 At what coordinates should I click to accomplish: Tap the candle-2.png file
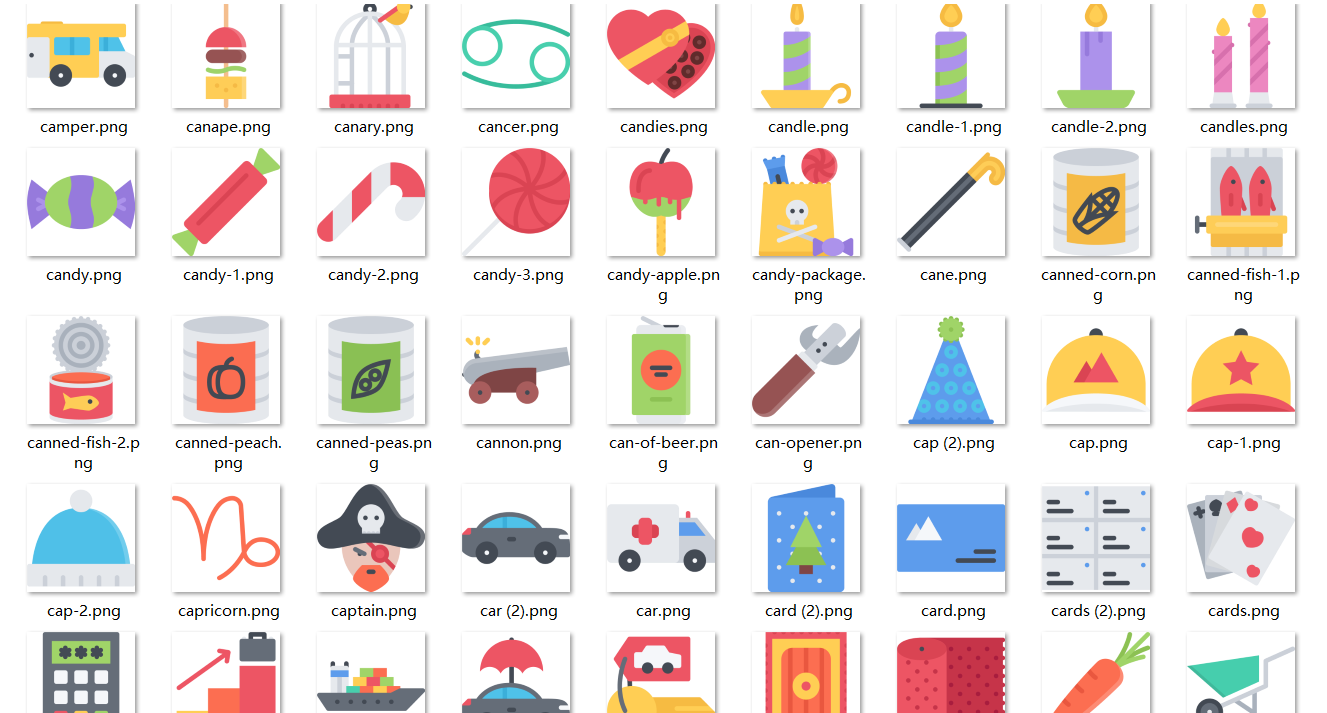(x=1096, y=56)
